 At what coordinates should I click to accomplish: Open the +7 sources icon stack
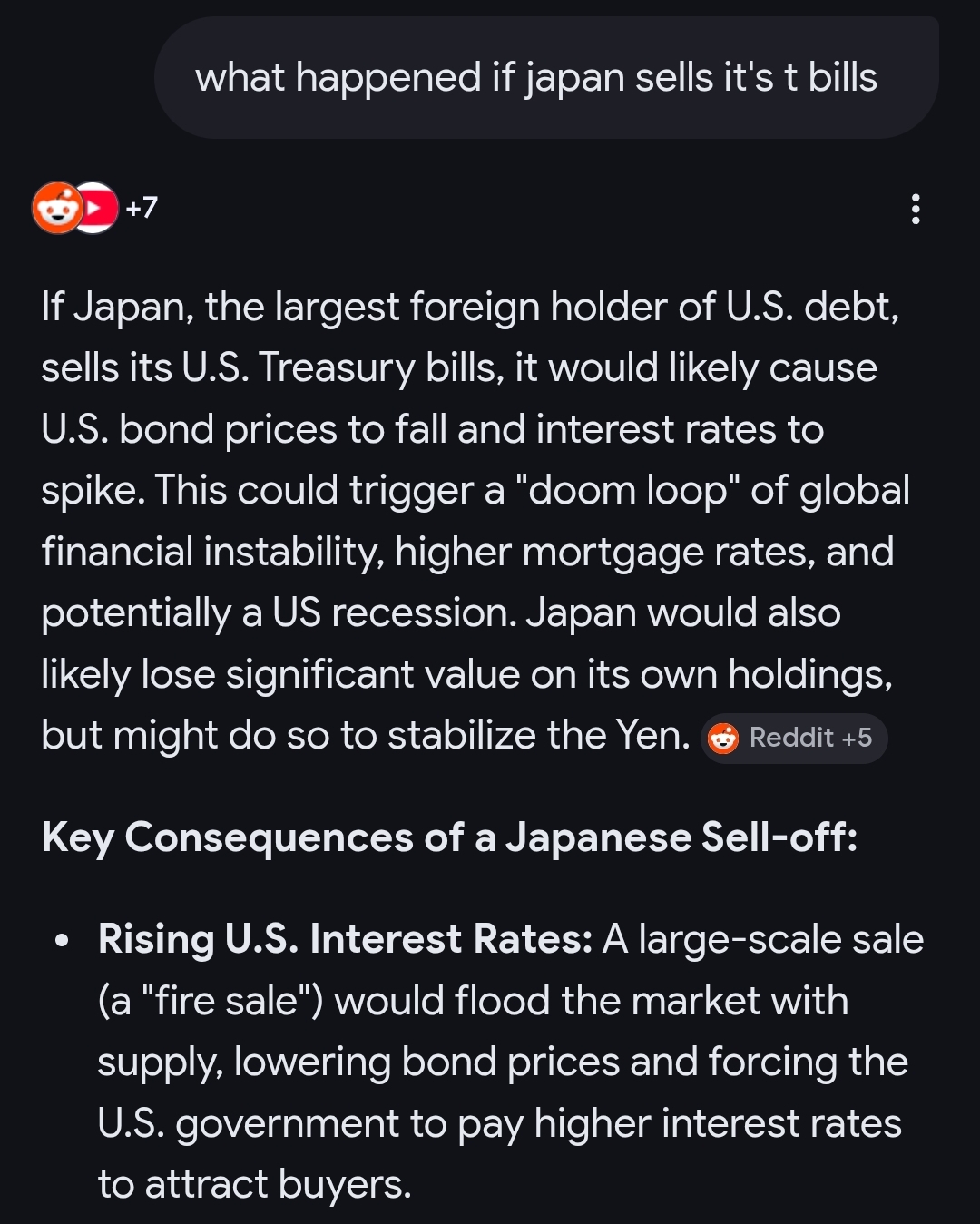94,208
